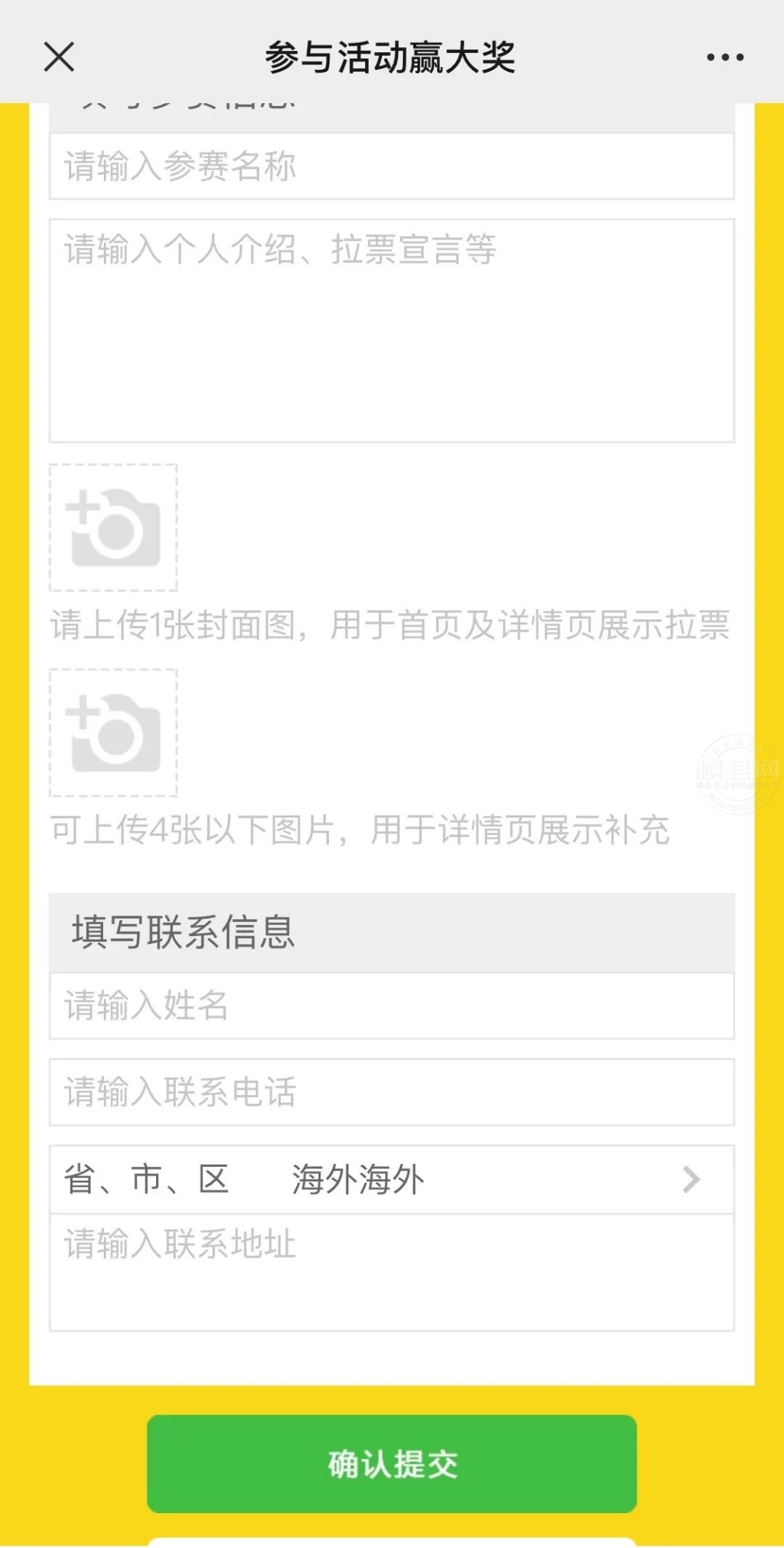Select the 请输入联系电话 field
The height and width of the screenshot is (1548, 784).
392,1092
